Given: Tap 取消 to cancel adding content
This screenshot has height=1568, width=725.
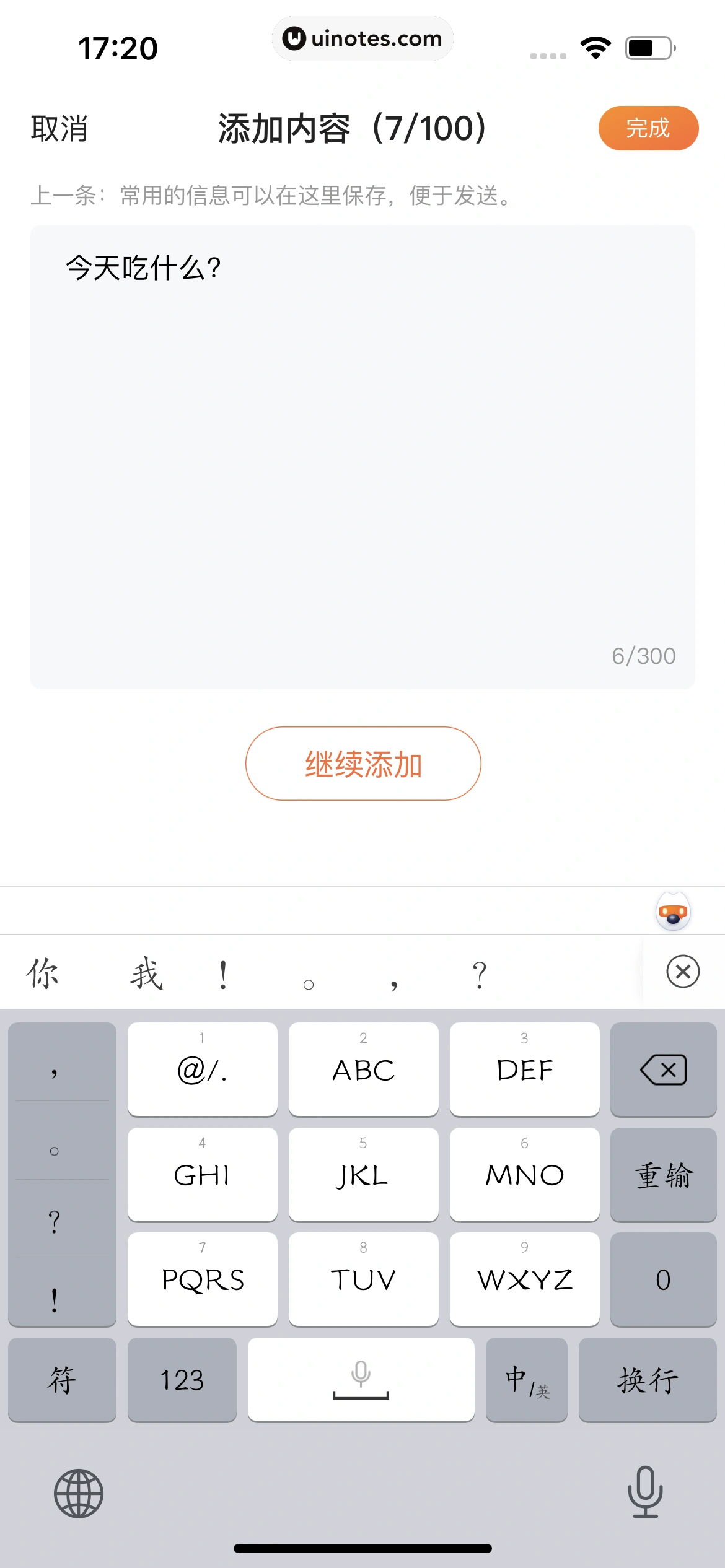Looking at the screenshot, I should coord(59,128).
